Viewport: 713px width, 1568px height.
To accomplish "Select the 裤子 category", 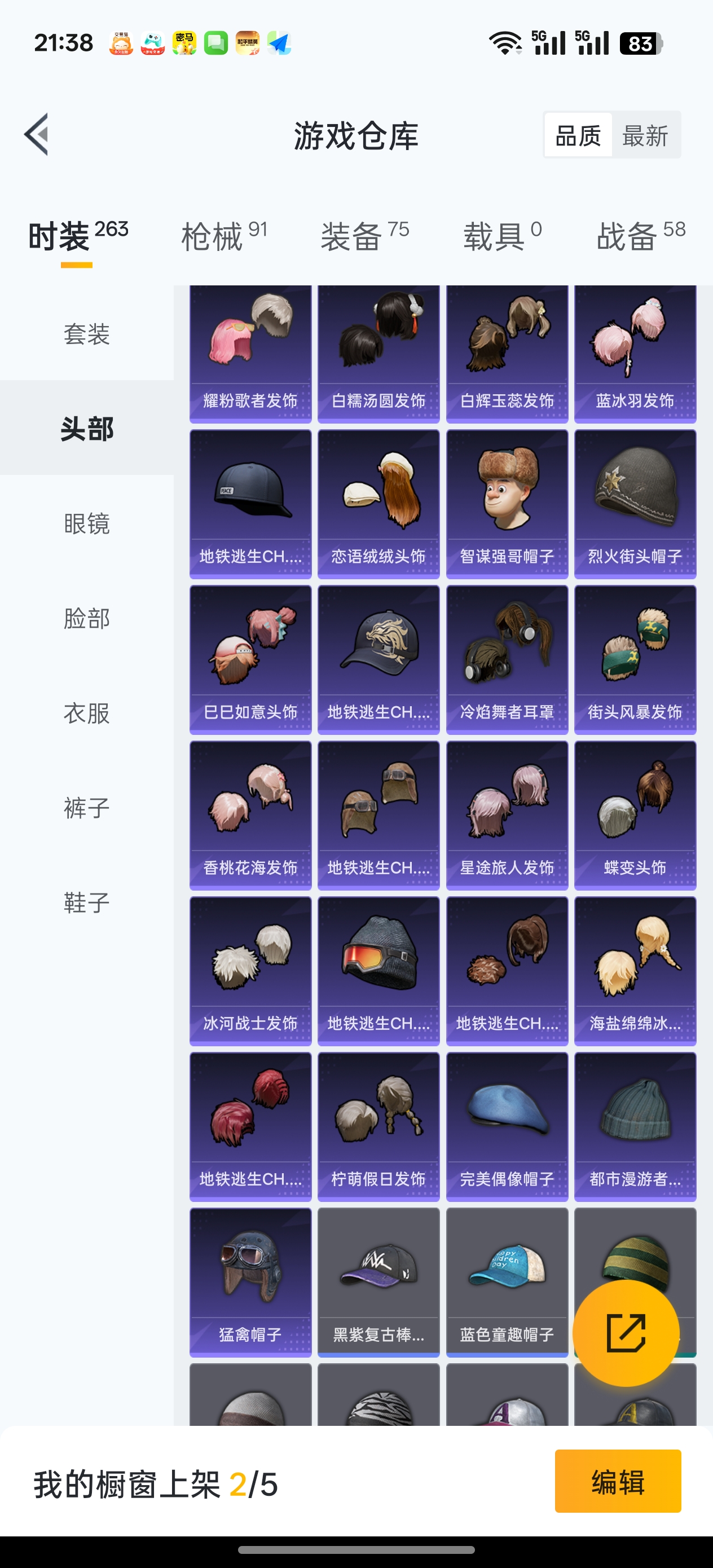I will 87,808.
